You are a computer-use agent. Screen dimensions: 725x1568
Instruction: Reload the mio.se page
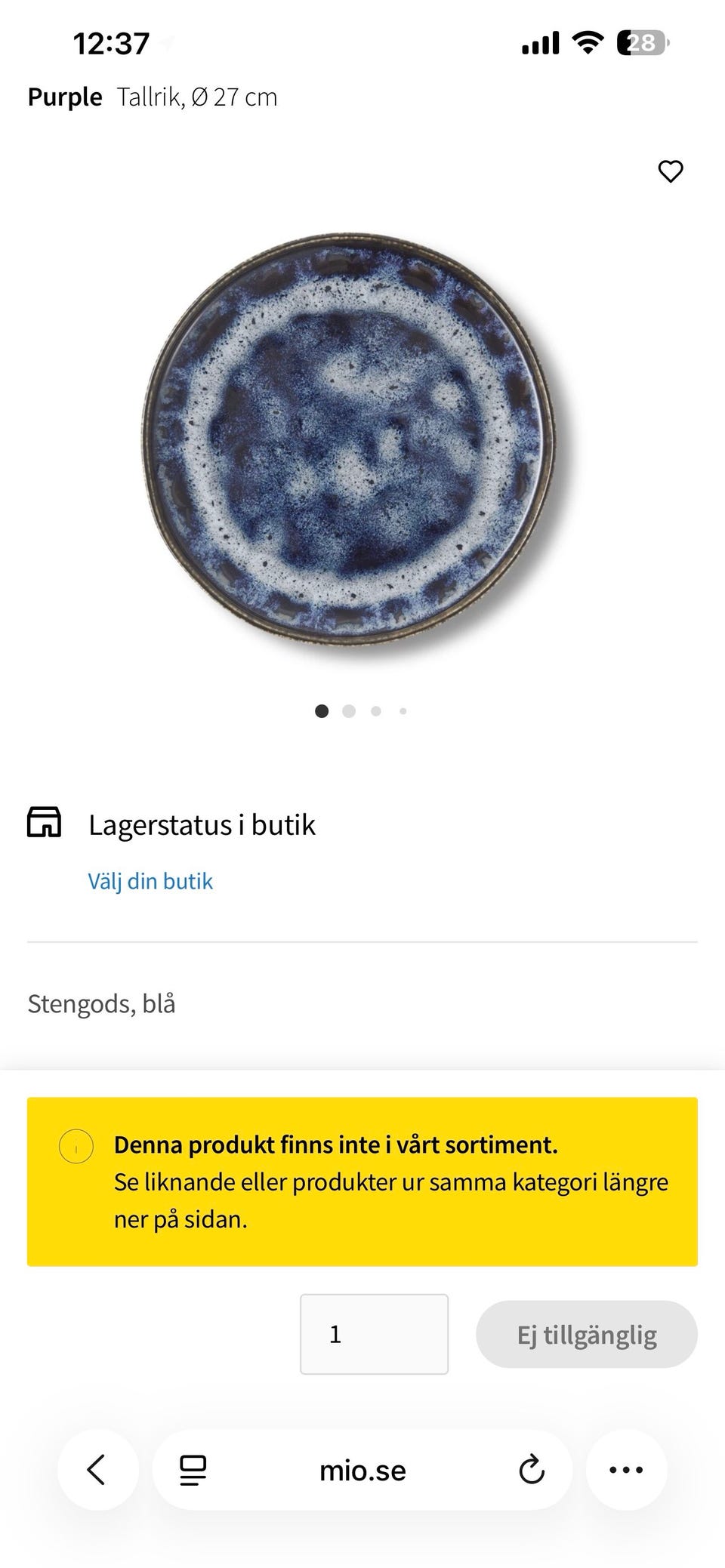[x=532, y=1469]
